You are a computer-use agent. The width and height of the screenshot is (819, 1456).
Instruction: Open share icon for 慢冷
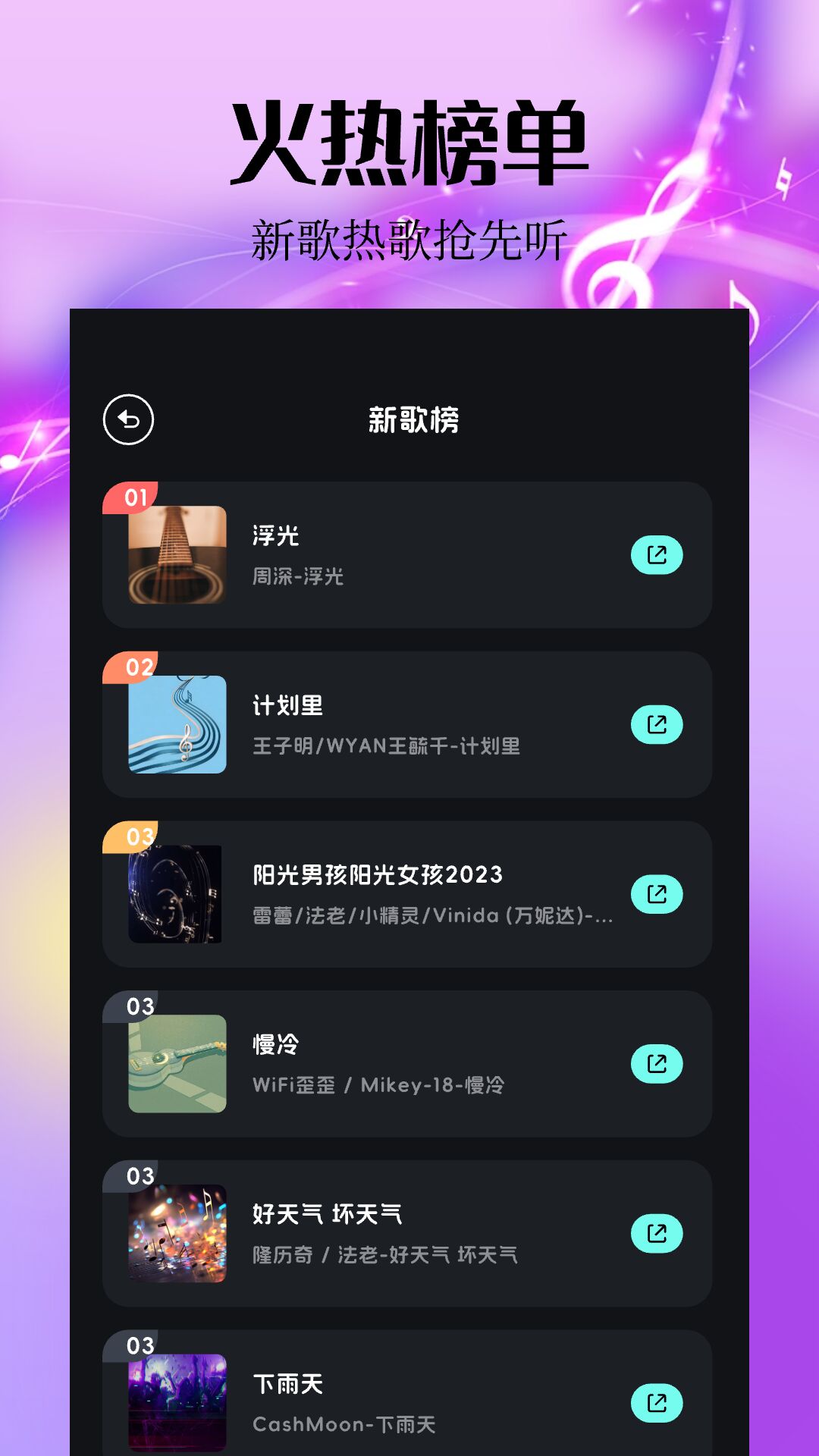(x=655, y=1063)
